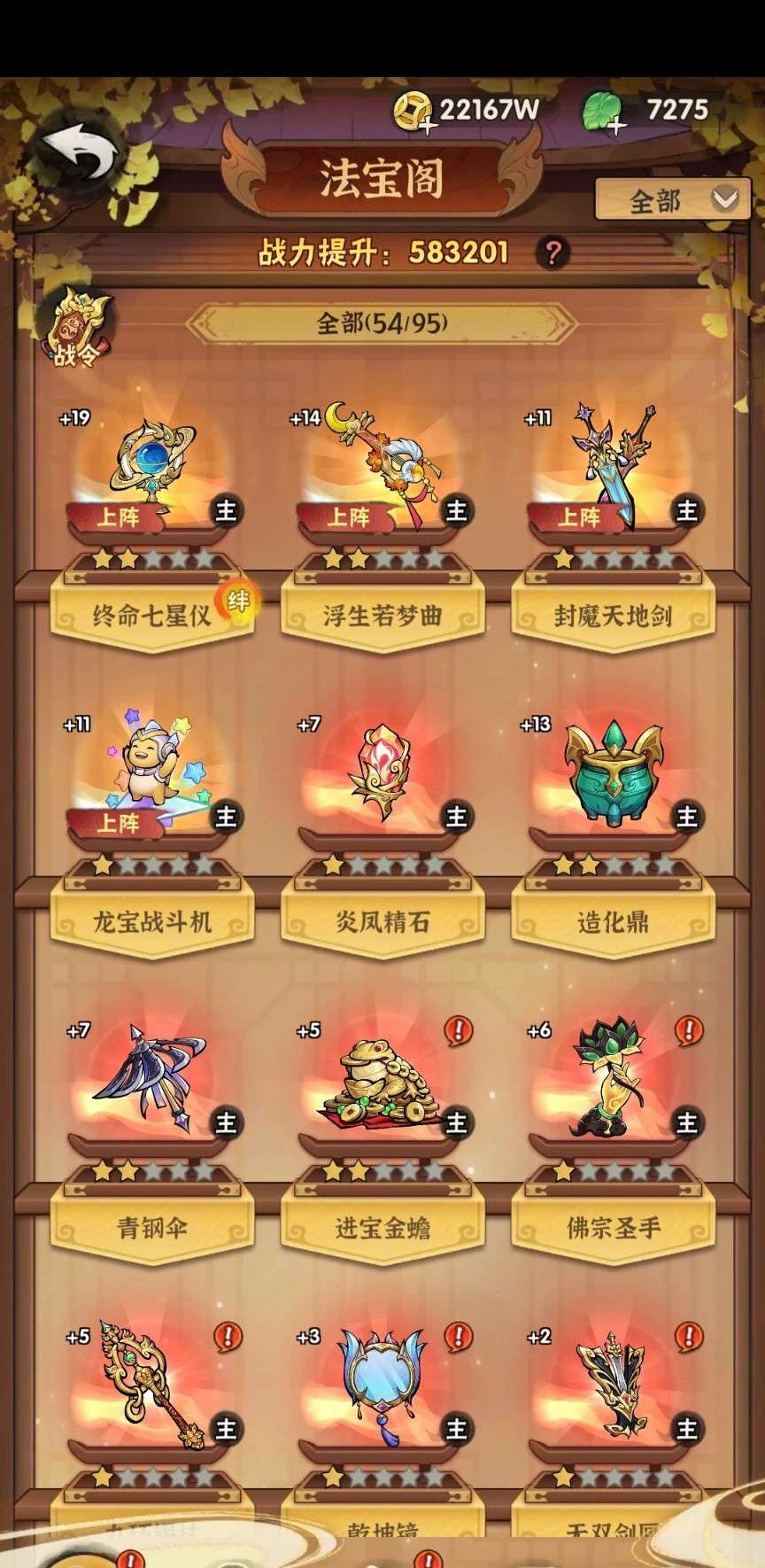Tap the ? help icon beside 战力提升

pyautogui.click(x=552, y=253)
